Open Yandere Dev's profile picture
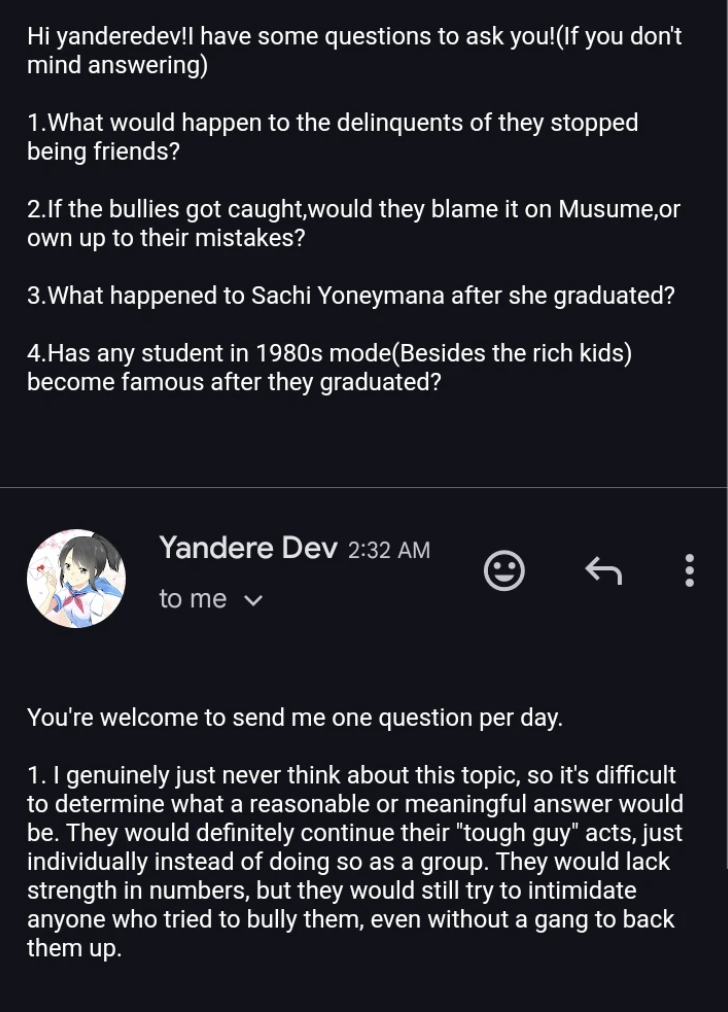This screenshot has width=728, height=1012. [76, 579]
